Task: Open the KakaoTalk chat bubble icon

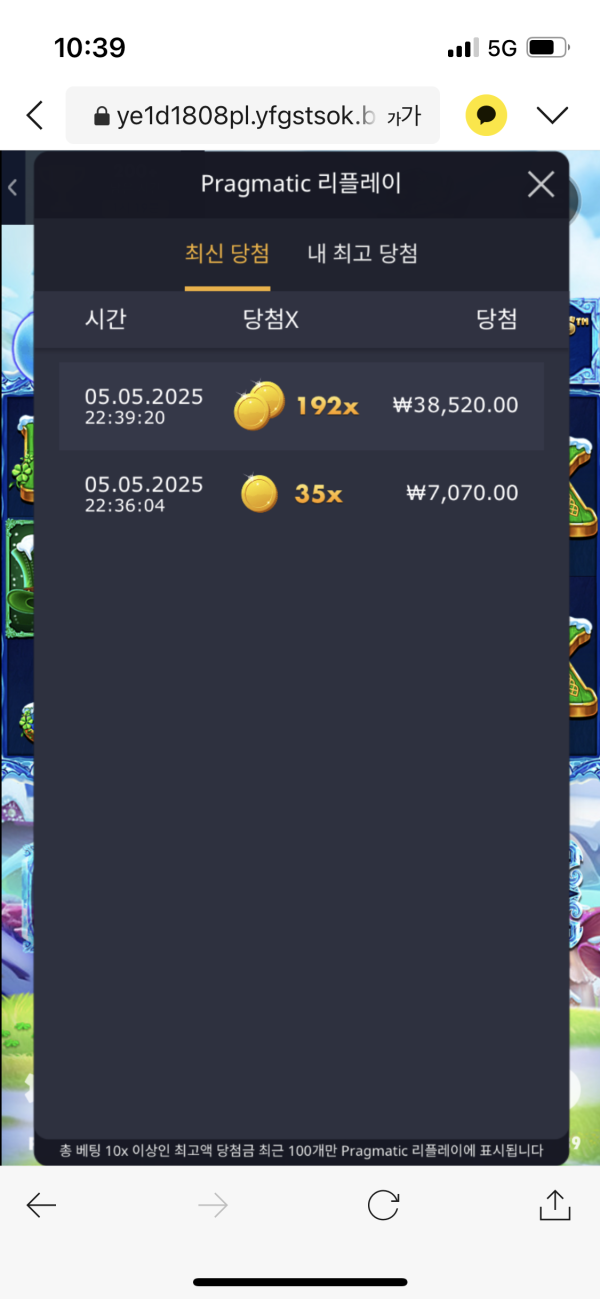Action: (486, 116)
